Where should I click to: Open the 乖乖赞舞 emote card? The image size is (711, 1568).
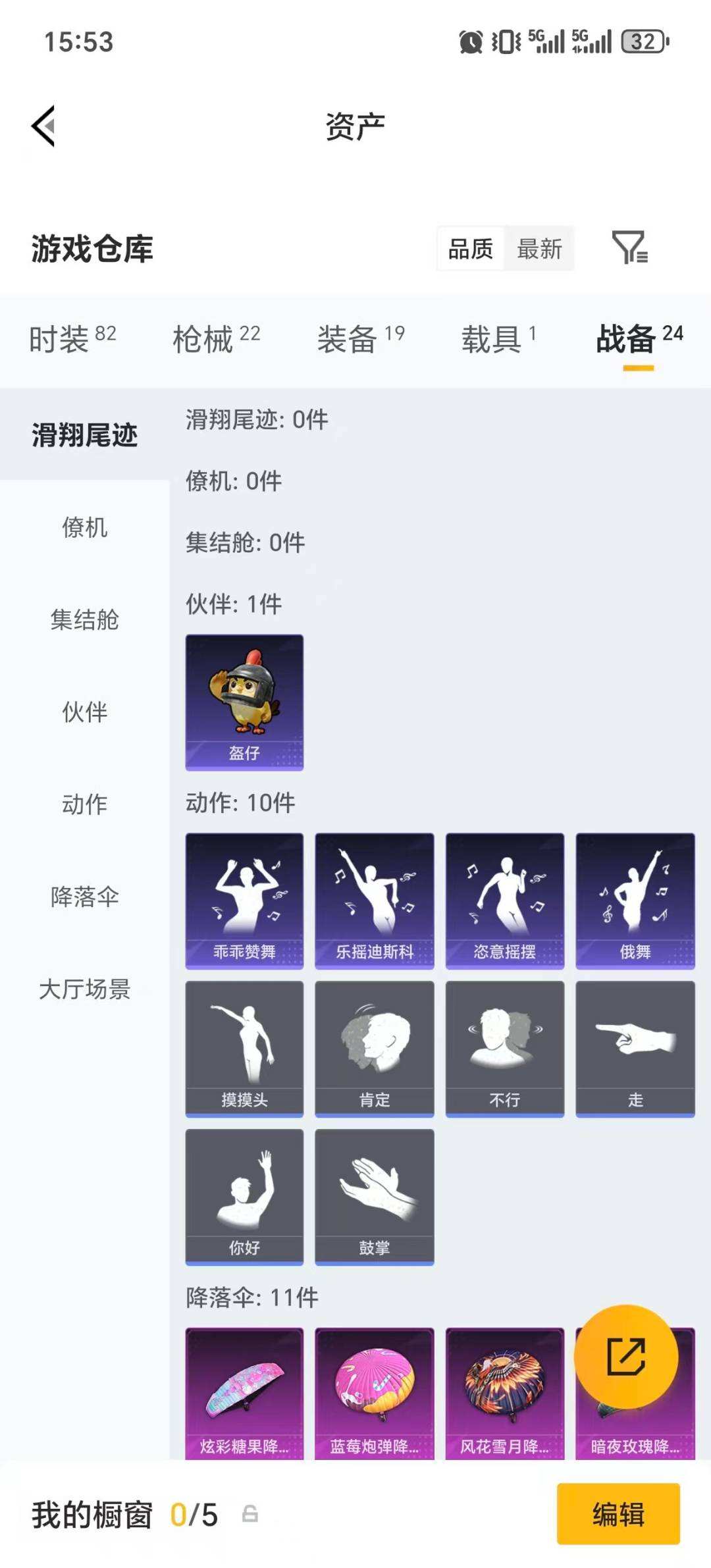[244, 901]
